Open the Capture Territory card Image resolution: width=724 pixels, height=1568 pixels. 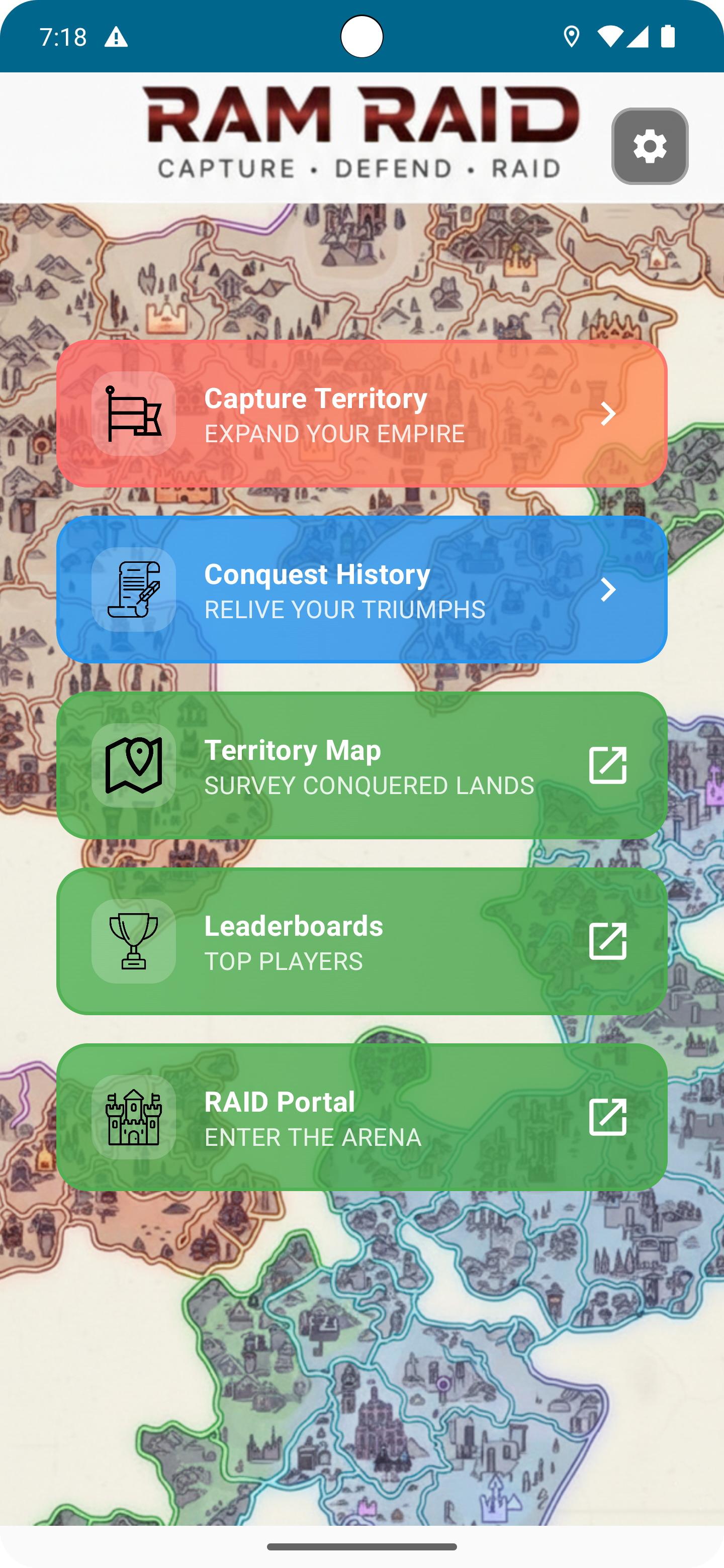[x=361, y=414]
